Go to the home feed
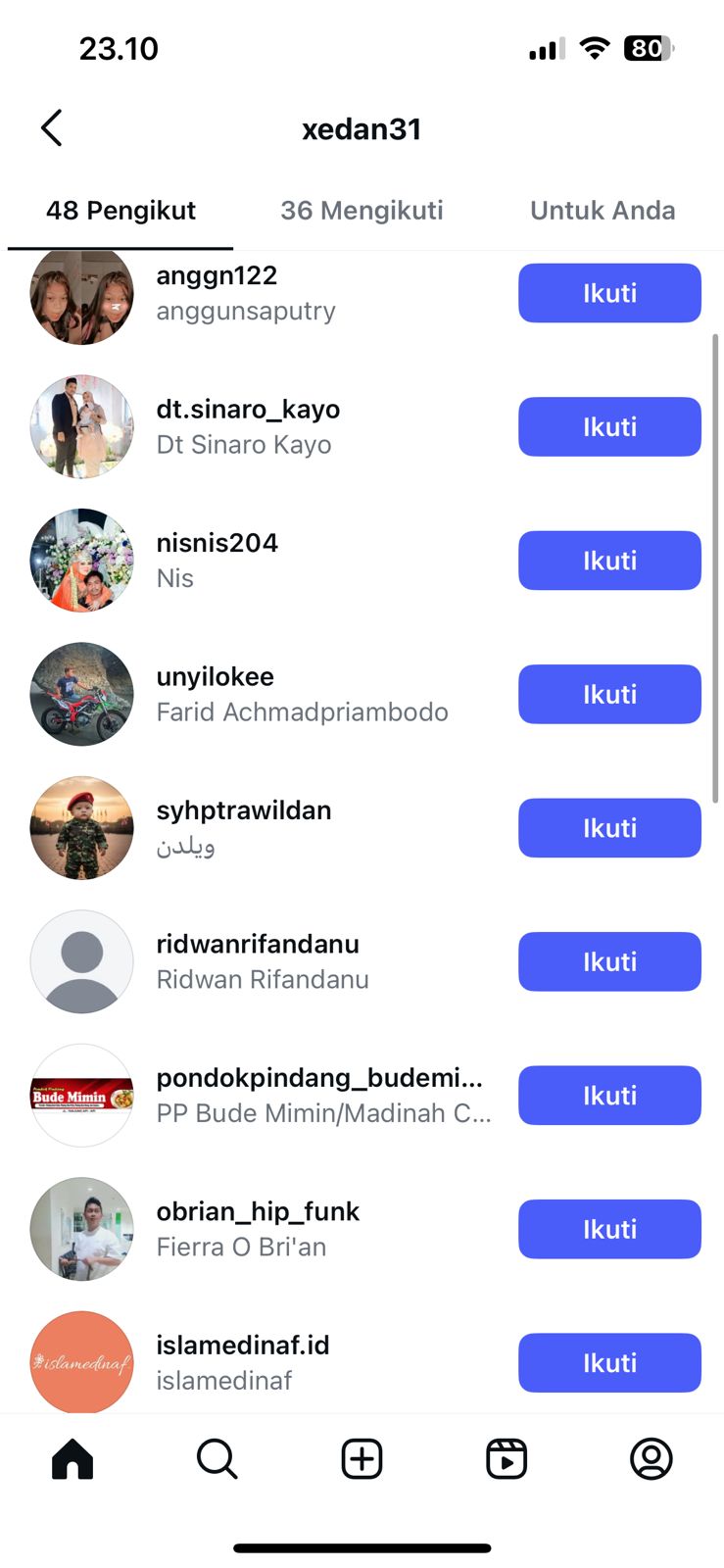This screenshot has width=724, height=1568. click(72, 1459)
